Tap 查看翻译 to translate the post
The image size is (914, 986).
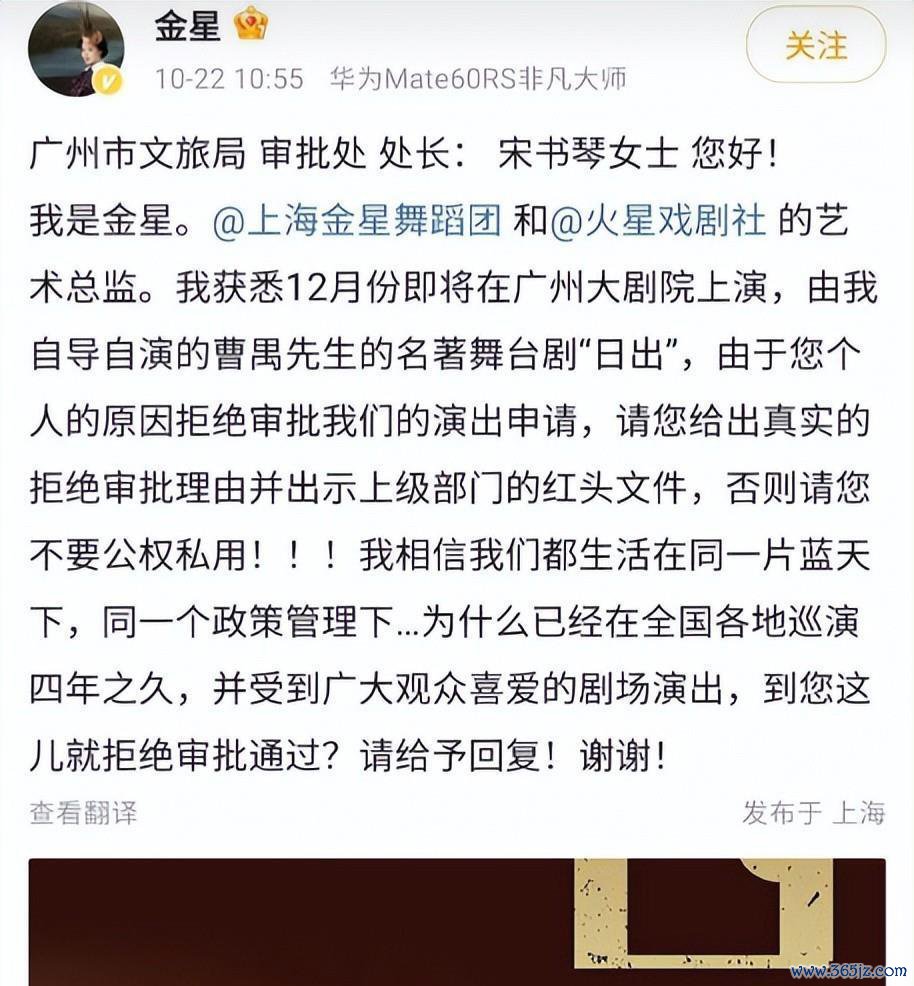(x=83, y=812)
